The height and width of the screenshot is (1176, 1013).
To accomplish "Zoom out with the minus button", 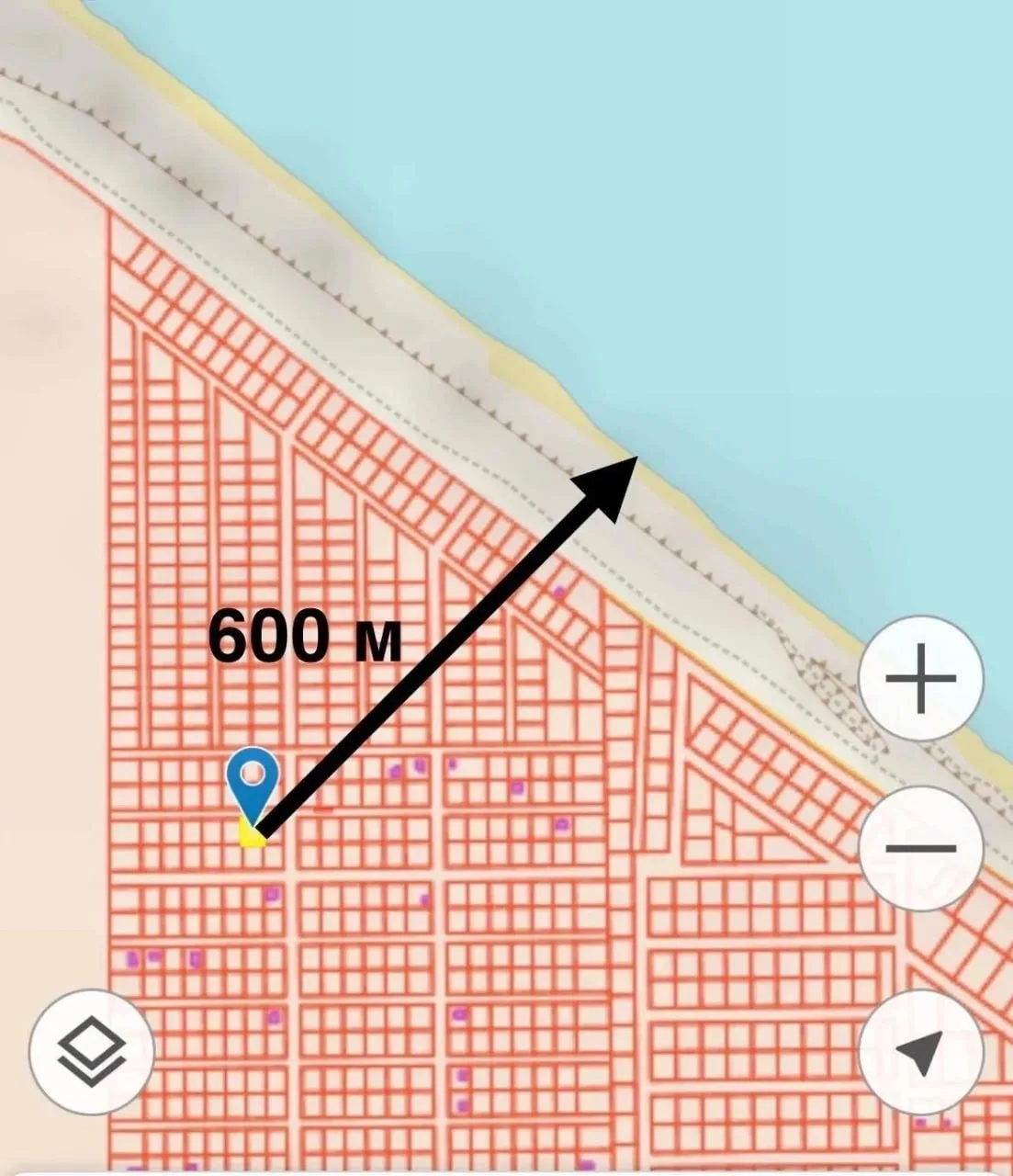I will click(920, 848).
